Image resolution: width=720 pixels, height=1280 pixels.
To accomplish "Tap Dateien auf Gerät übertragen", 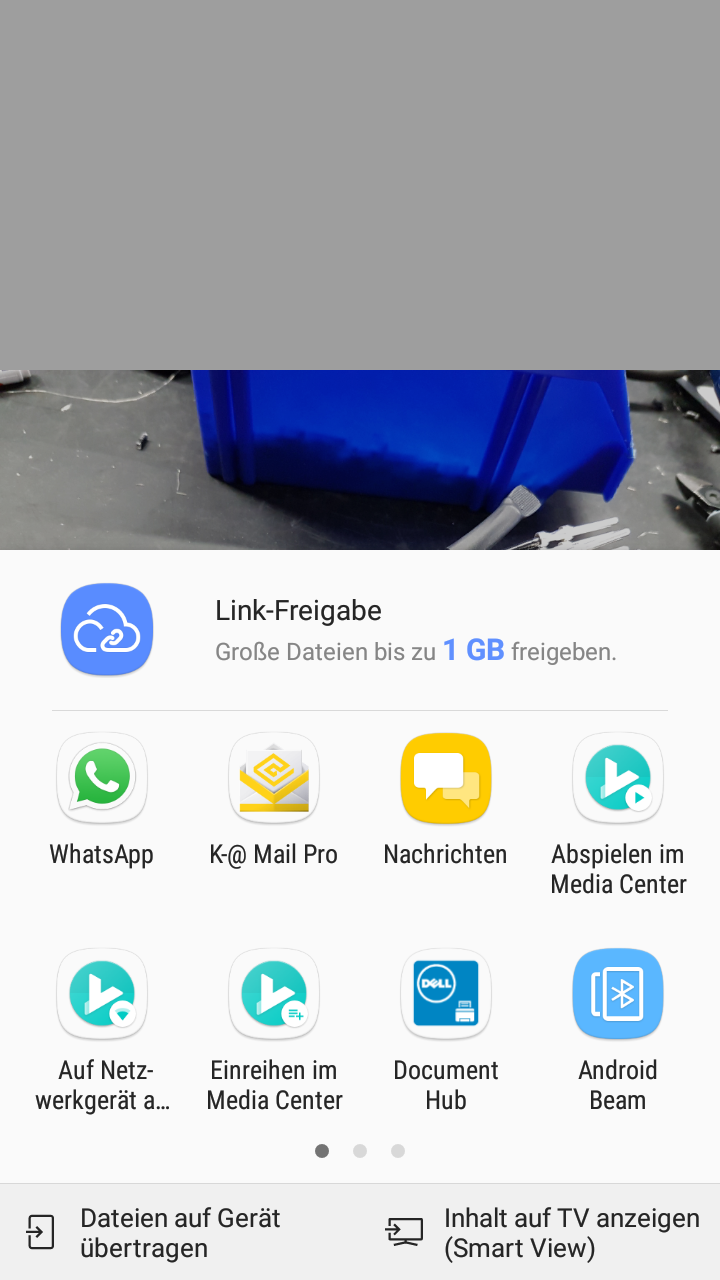I will pos(180,1233).
